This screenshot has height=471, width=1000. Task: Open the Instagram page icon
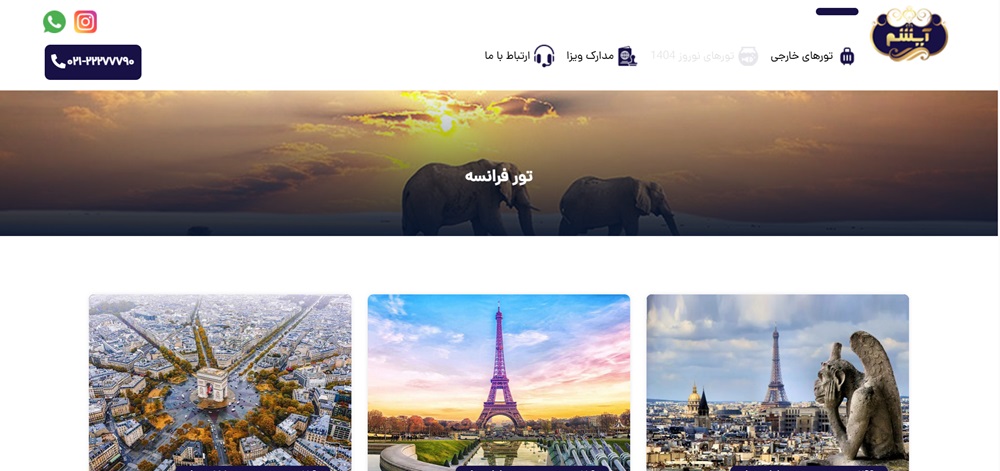click(x=86, y=22)
